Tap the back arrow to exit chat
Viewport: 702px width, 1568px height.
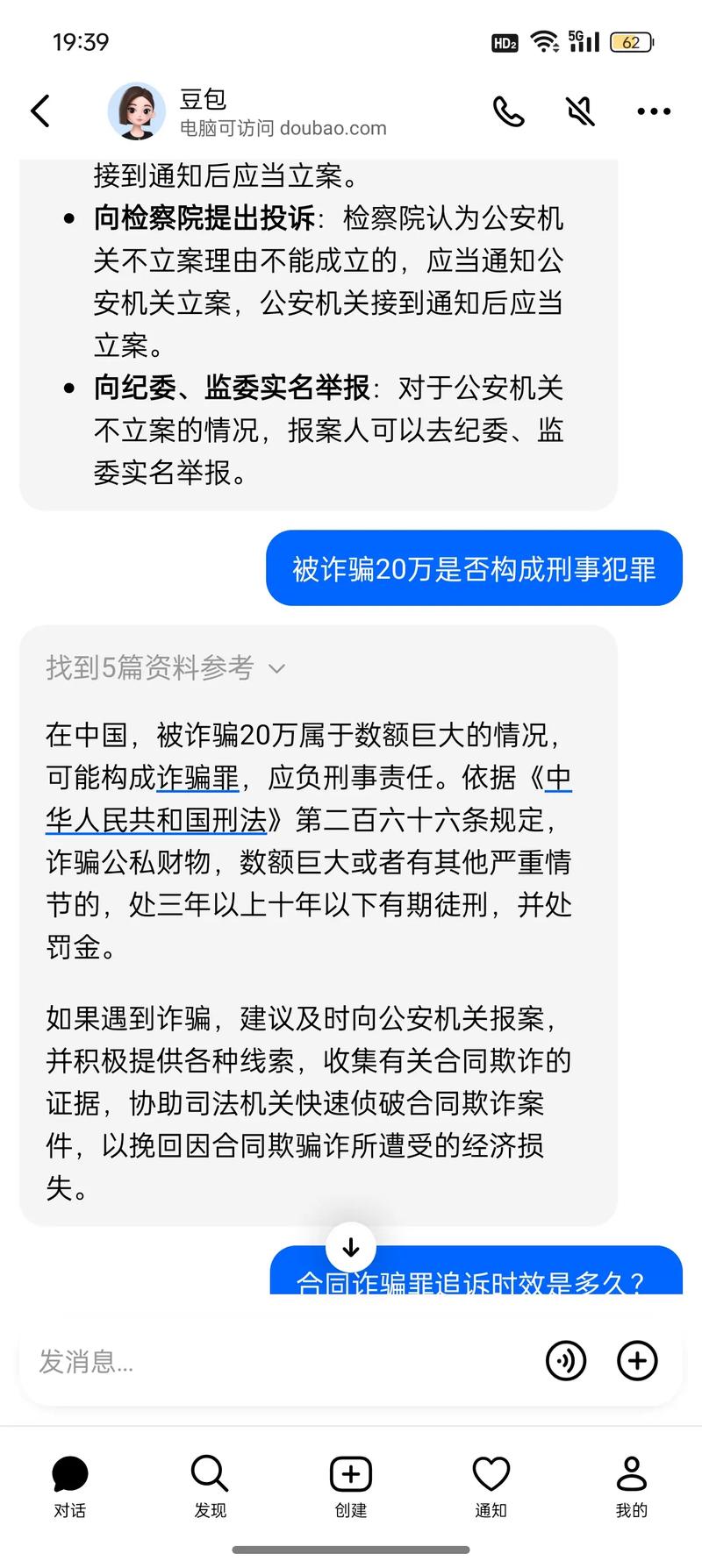(x=39, y=111)
